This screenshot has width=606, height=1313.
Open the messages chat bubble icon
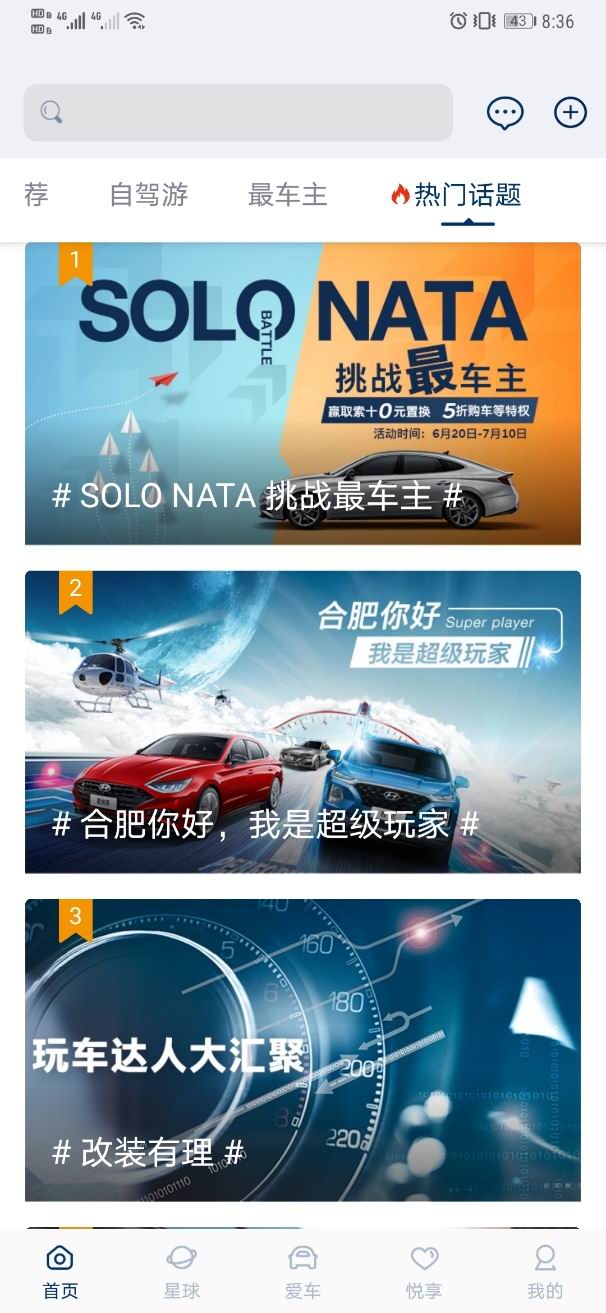point(505,112)
